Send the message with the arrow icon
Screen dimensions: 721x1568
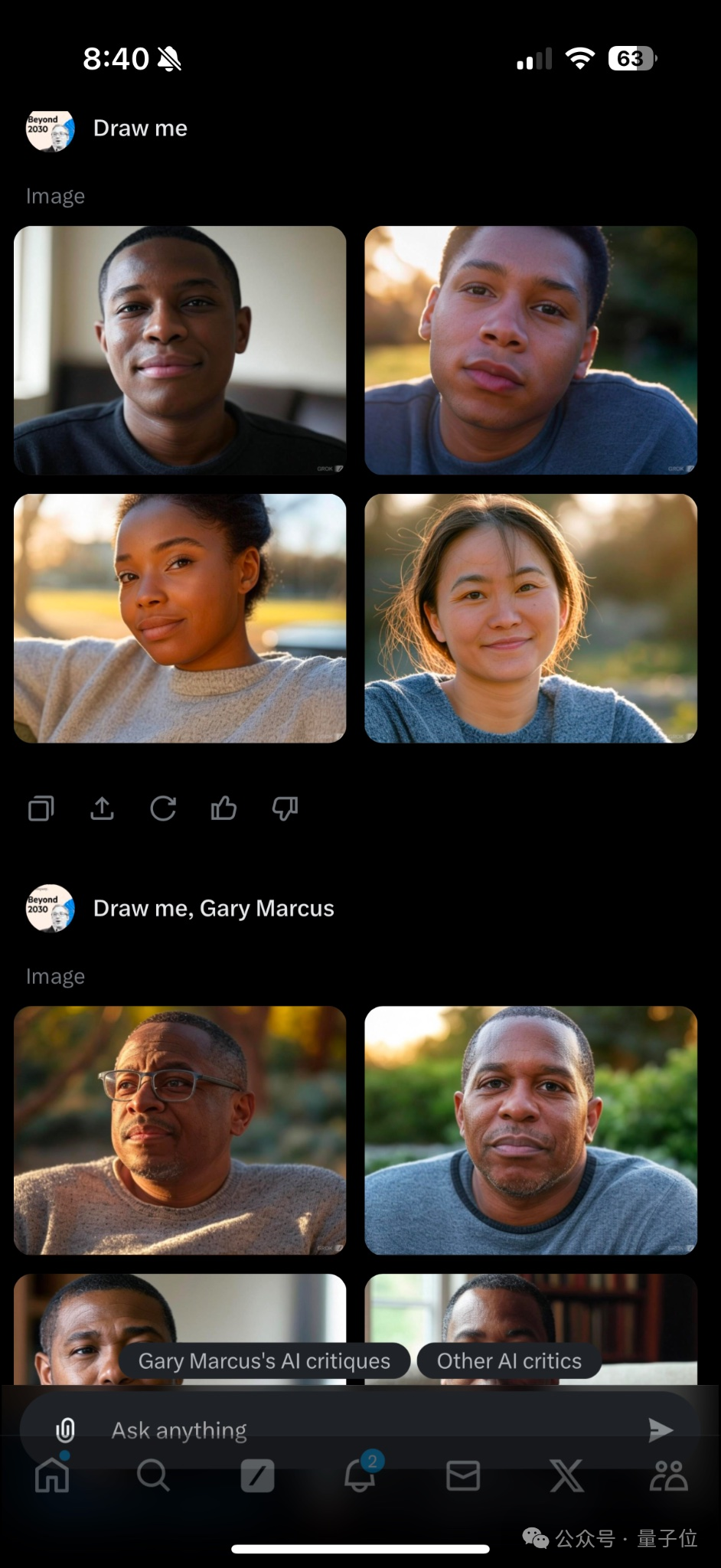[660, 1429]
